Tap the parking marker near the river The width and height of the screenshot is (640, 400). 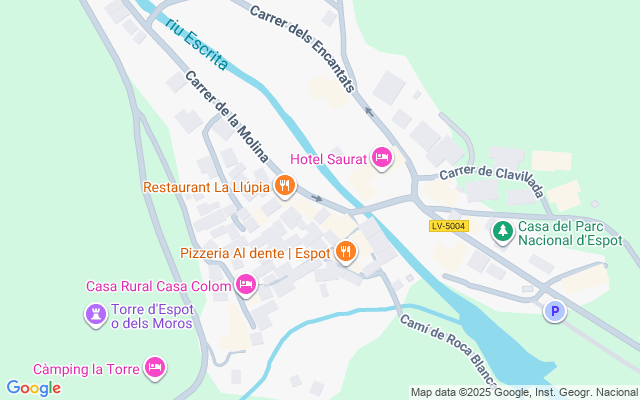click(x=554, y=312)
